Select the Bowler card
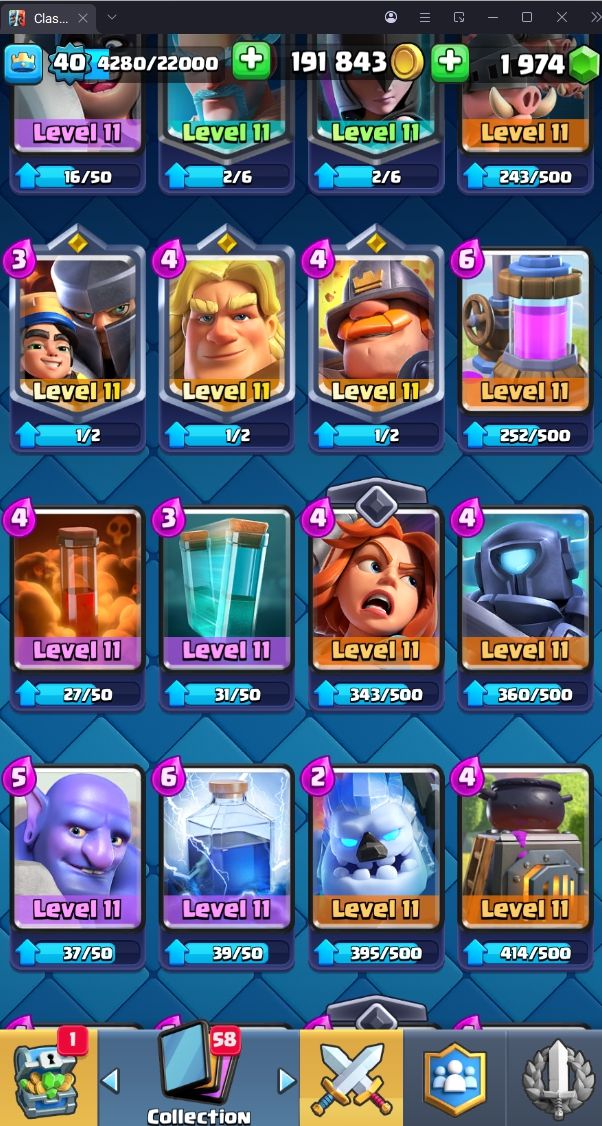This screenshot has height=1126, width=602. [x=77, y=850]
